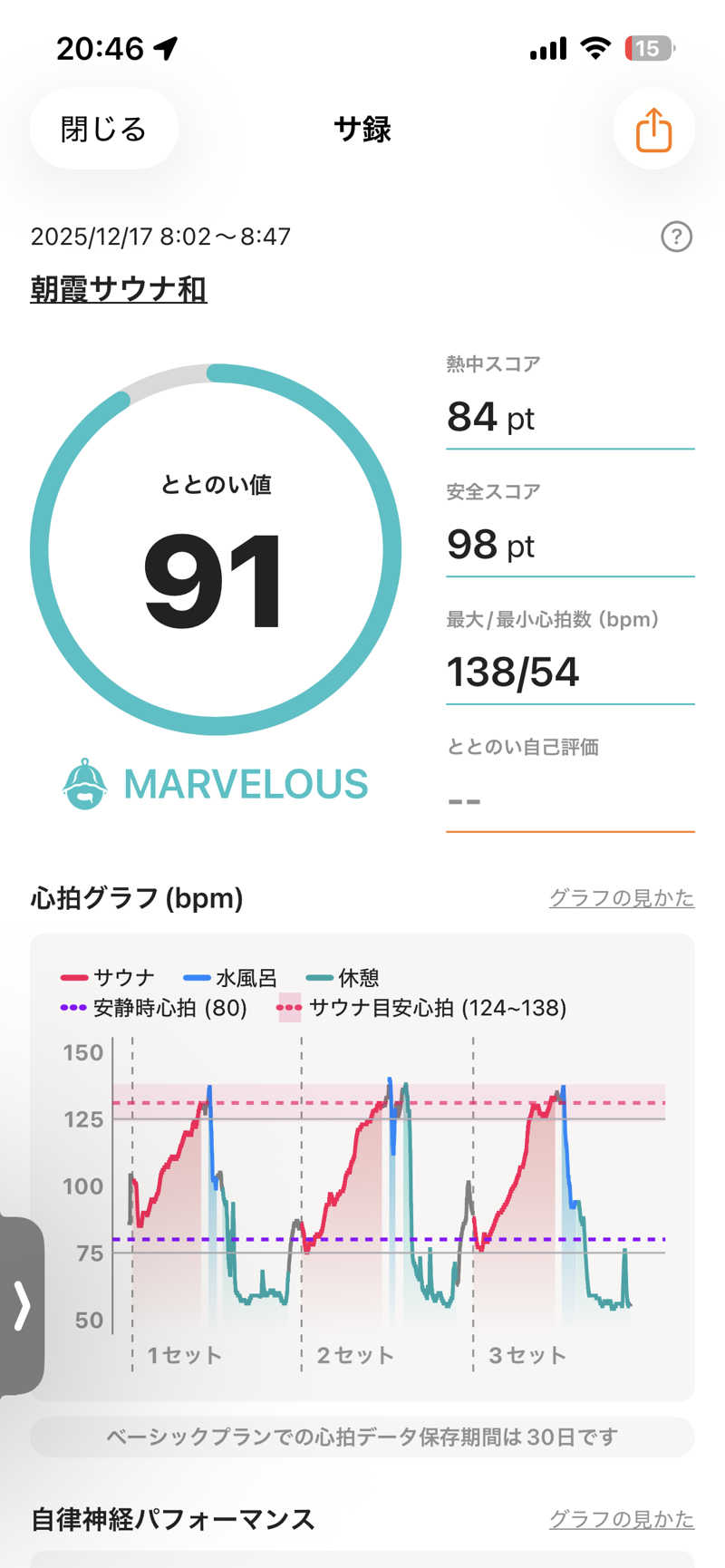This screenshot has height=1568, width=725.
Task: Set the ととのい自己評価 self rating
Action: (x=569, y=800)
